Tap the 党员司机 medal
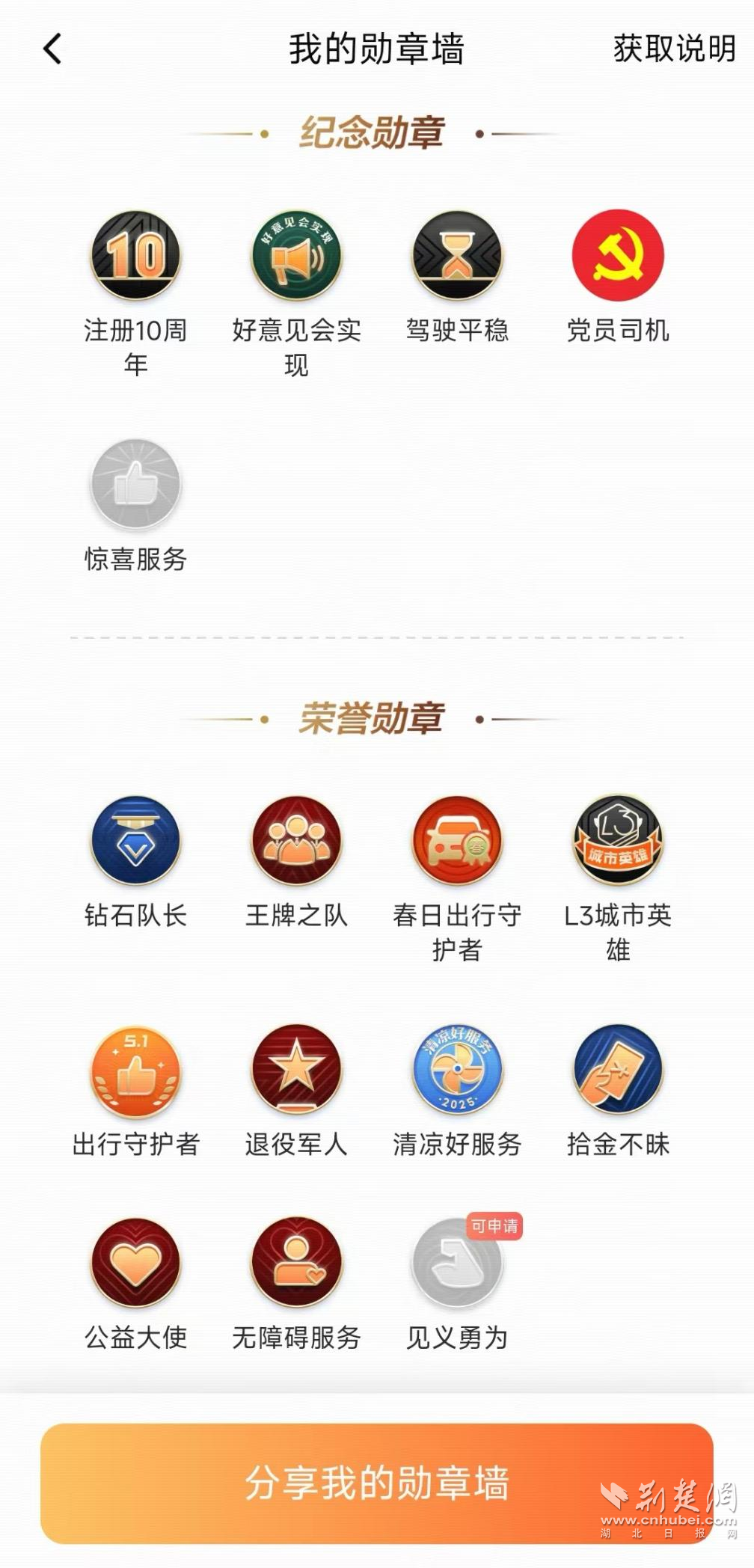The height and width of the screenshot is (1568, 754). [x=618, y=256]
